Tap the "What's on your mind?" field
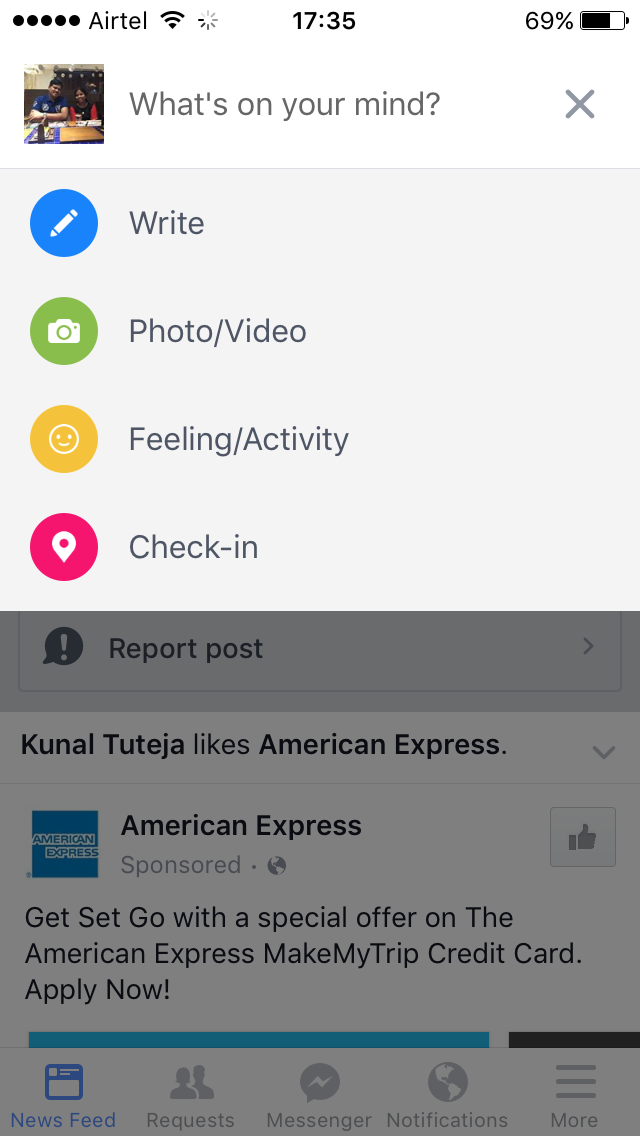640x1136 pixels. click(x=285, y=104)
